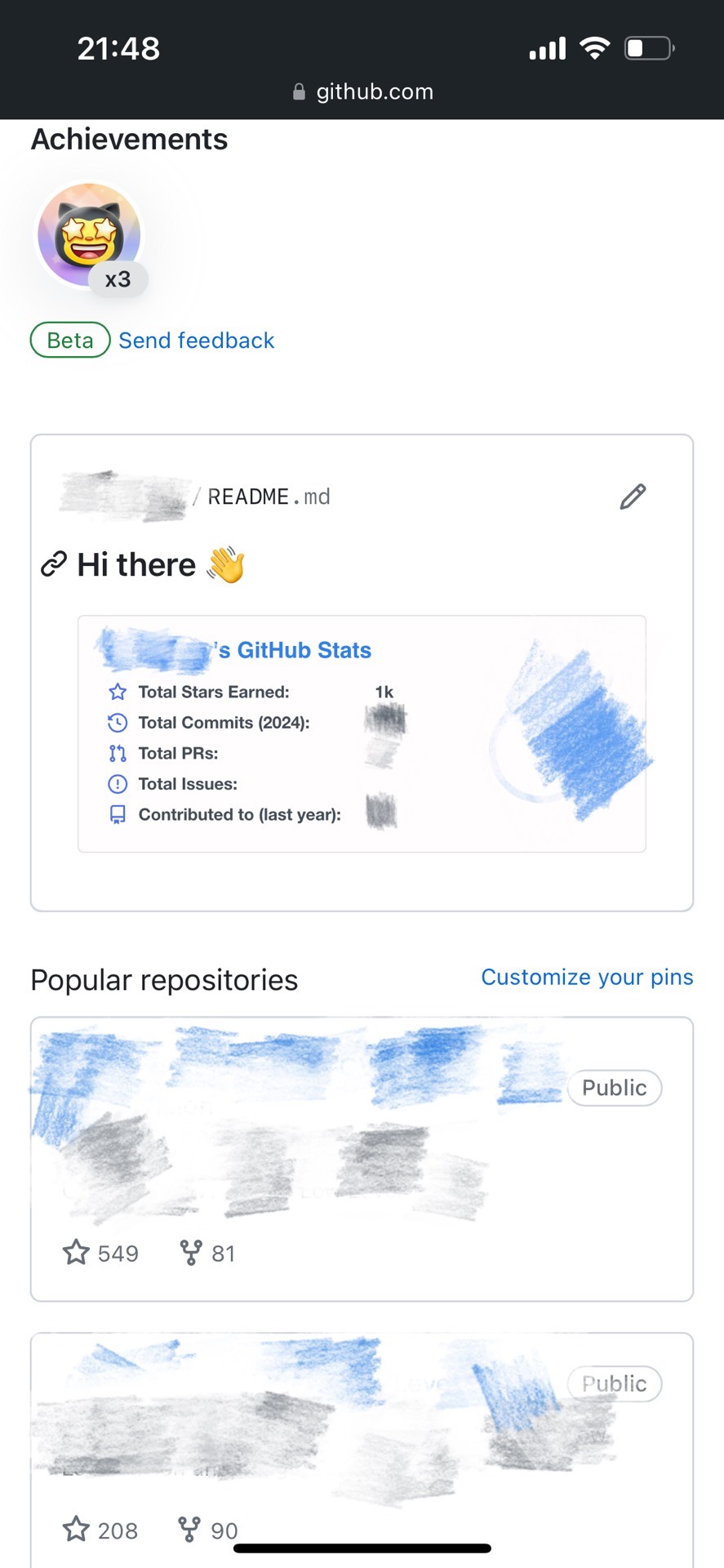Open the Send feedback link
724x1568 pixels.
coord(196,341)
